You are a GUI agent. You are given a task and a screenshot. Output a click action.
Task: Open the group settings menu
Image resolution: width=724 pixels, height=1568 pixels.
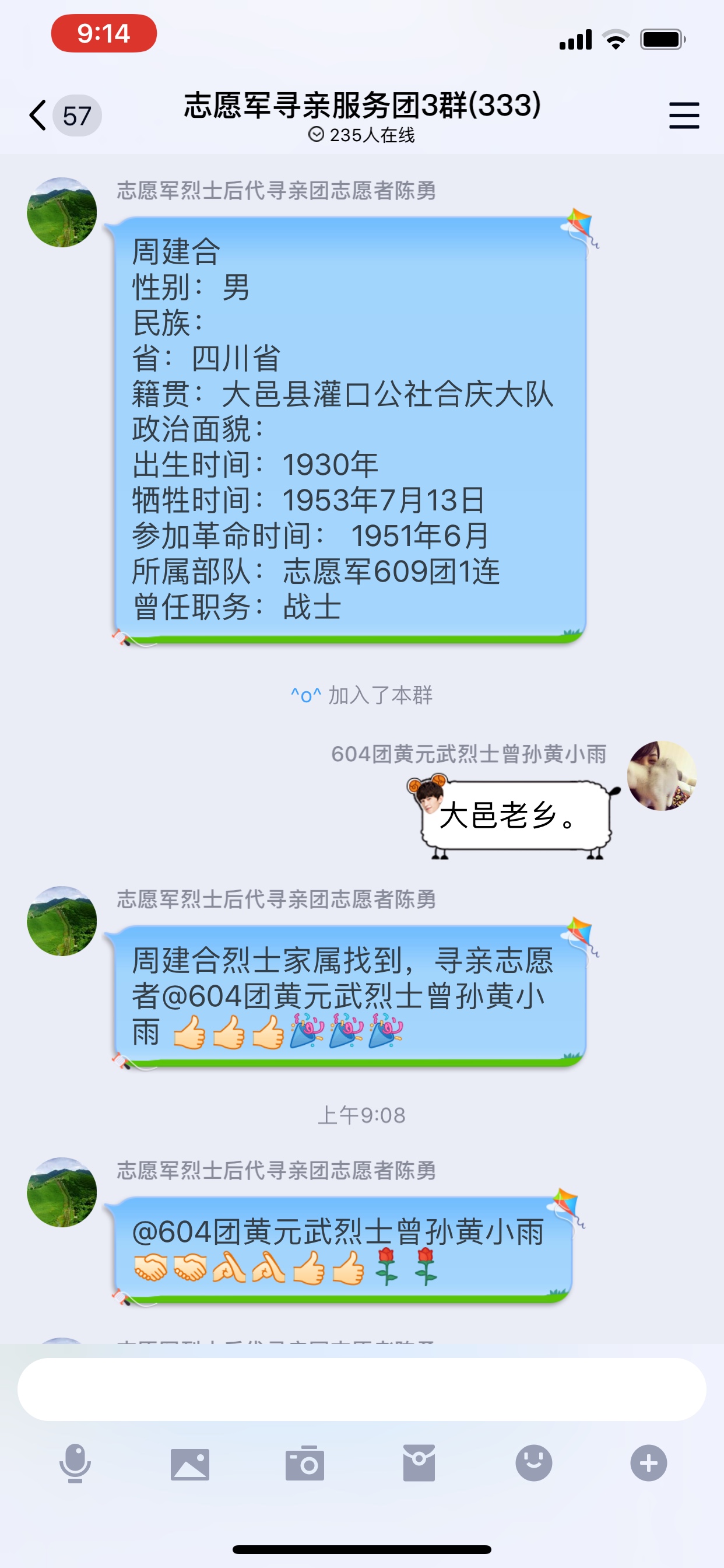(683, 115)
